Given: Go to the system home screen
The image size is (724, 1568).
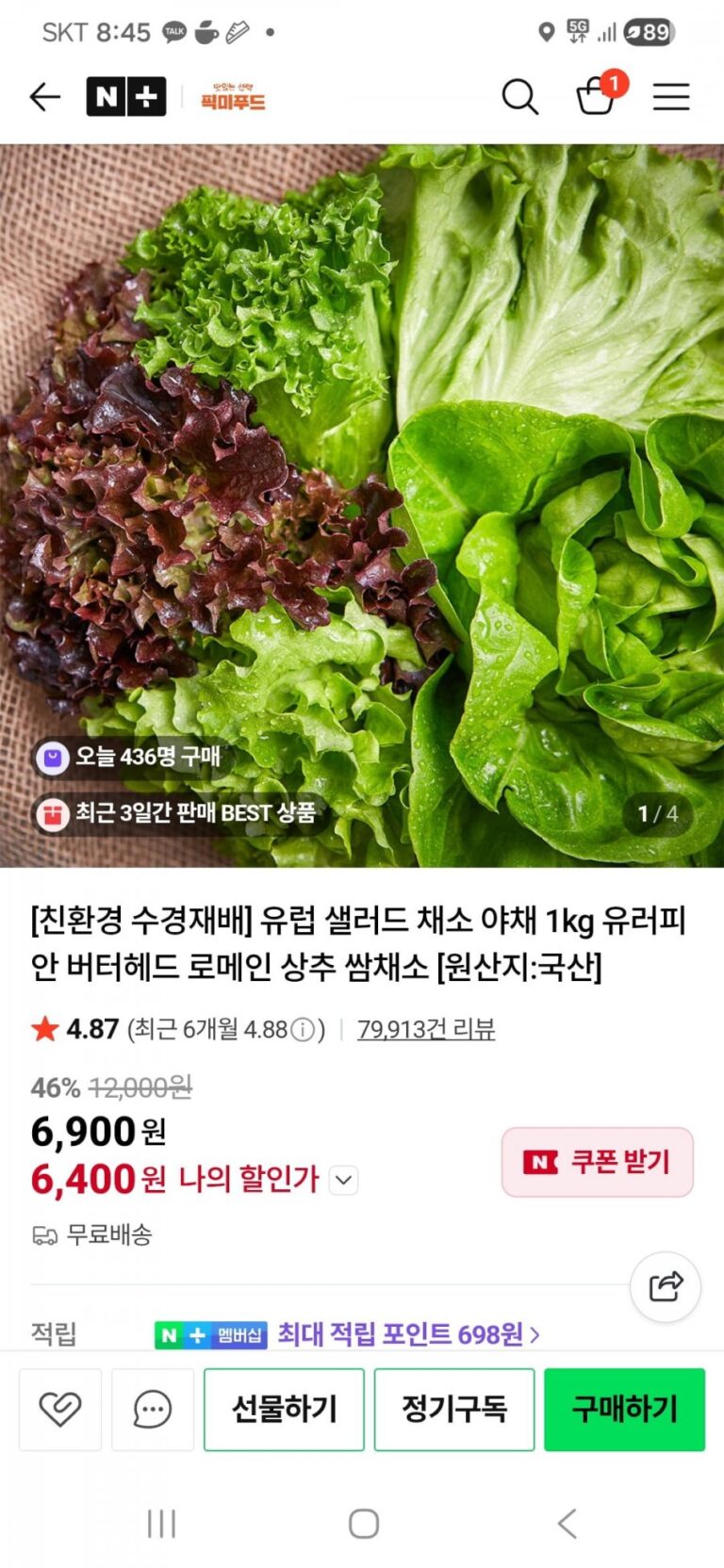Looking at the screenshot, I should [x=363, y=1524].
